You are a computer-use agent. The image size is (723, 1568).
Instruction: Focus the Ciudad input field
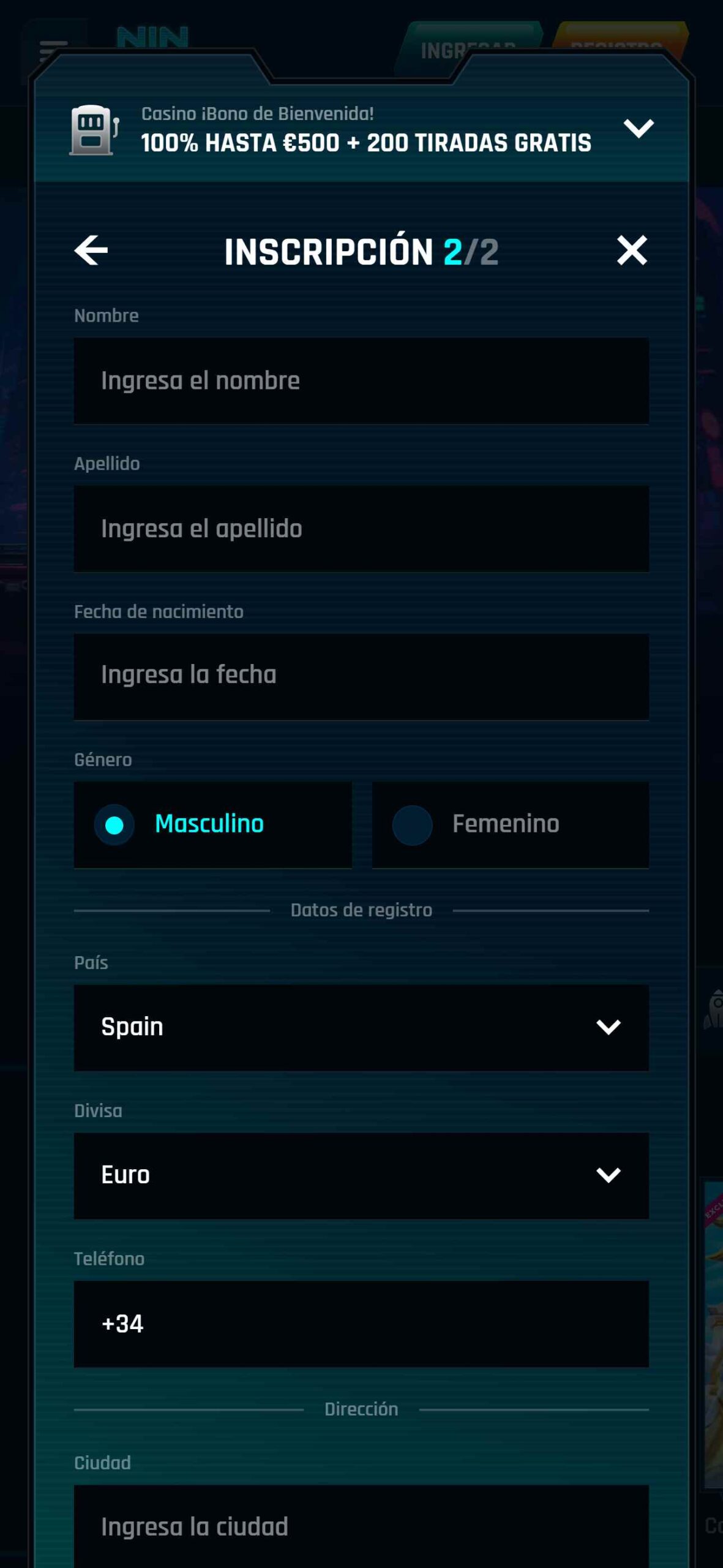coord(361,1526)
